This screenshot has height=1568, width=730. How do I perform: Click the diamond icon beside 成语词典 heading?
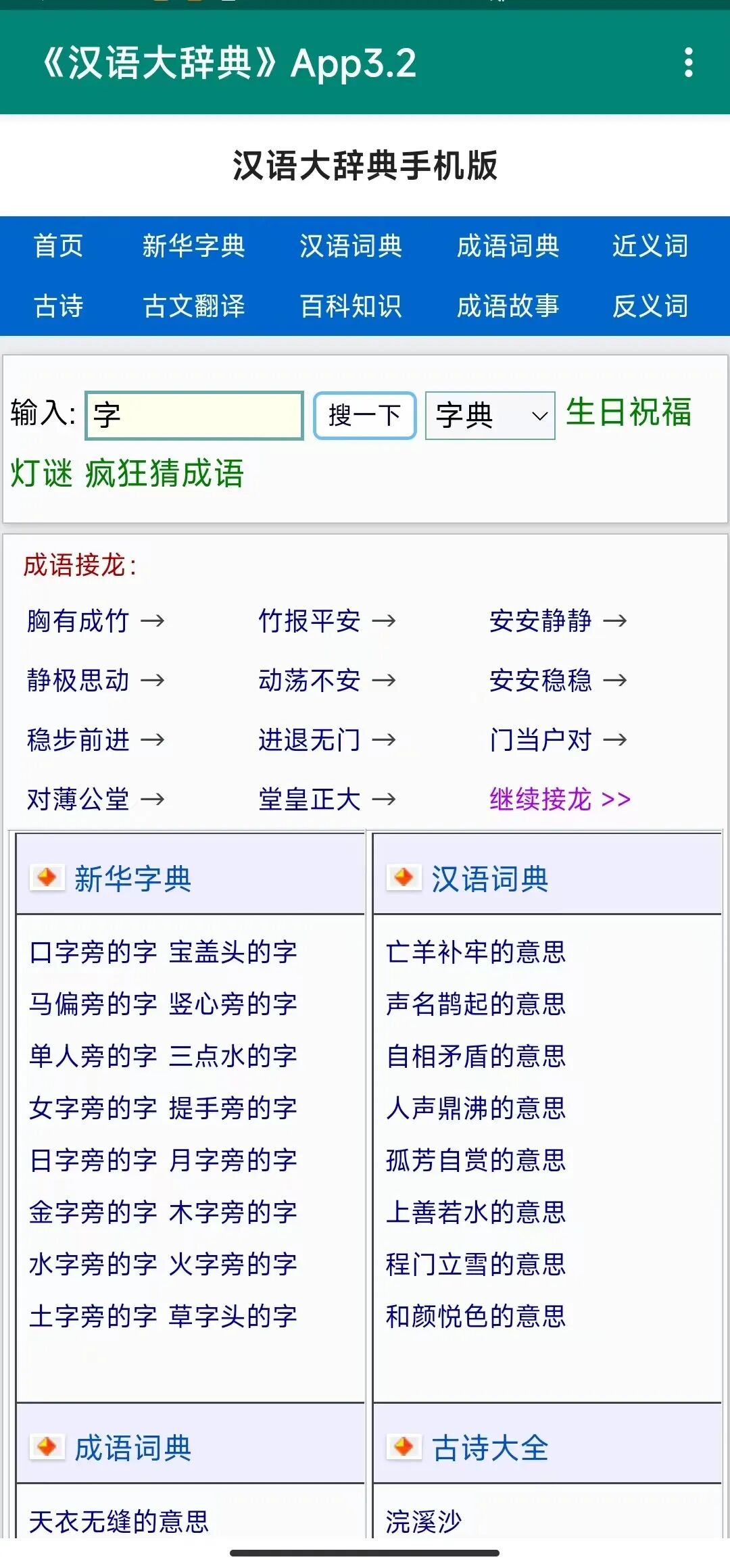coord(47,1448)
